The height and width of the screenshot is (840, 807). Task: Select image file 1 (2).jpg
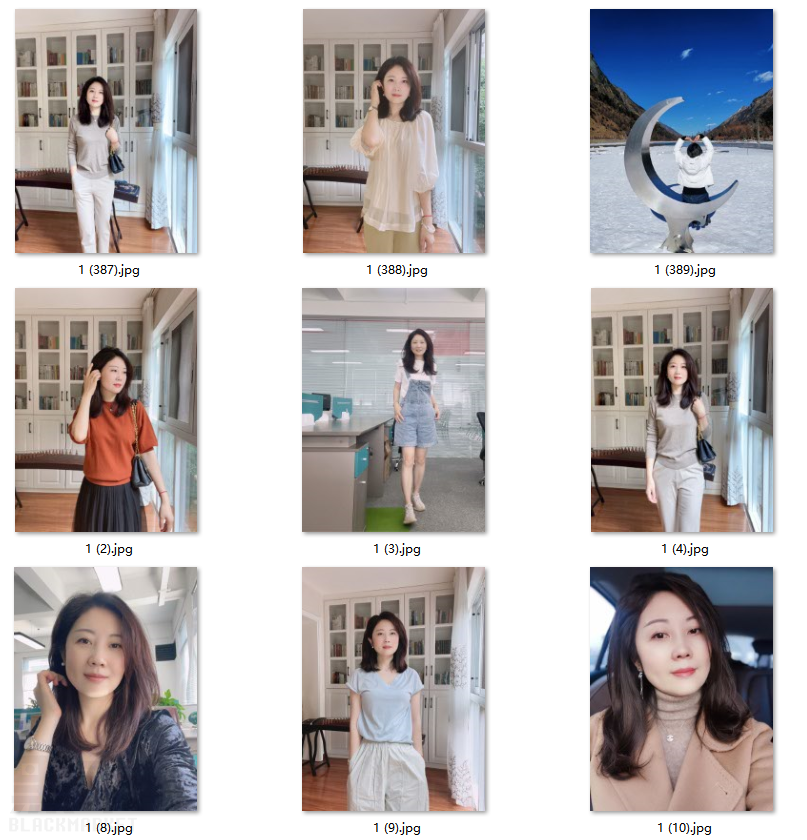[x=106, y=410]
